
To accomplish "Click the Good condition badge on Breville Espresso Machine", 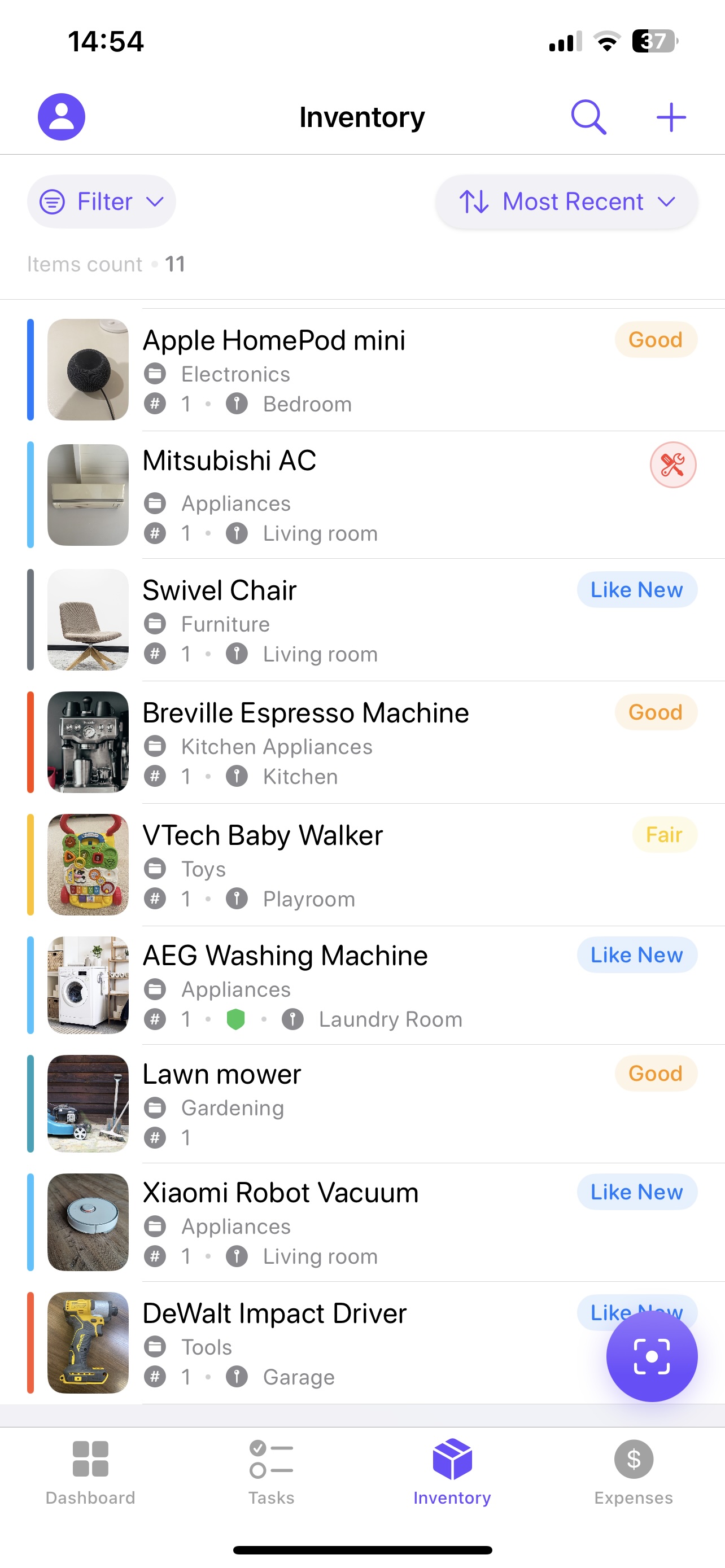I will pyautogui.click(x=656, y=712).
